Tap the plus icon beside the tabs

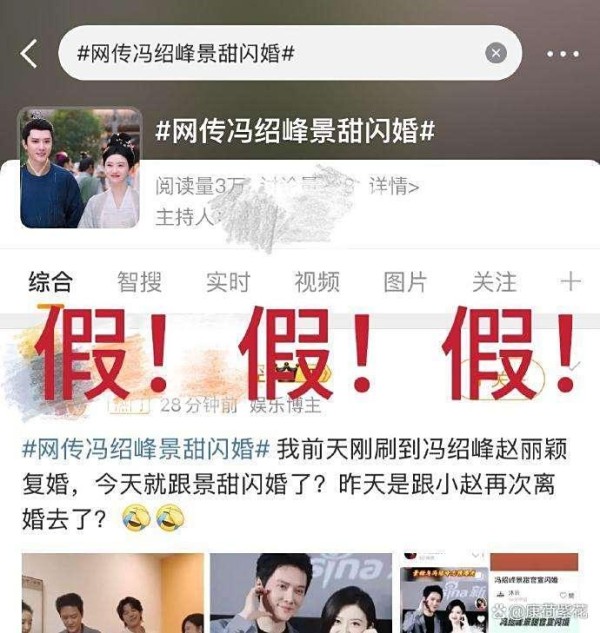(x=571, y=282)
